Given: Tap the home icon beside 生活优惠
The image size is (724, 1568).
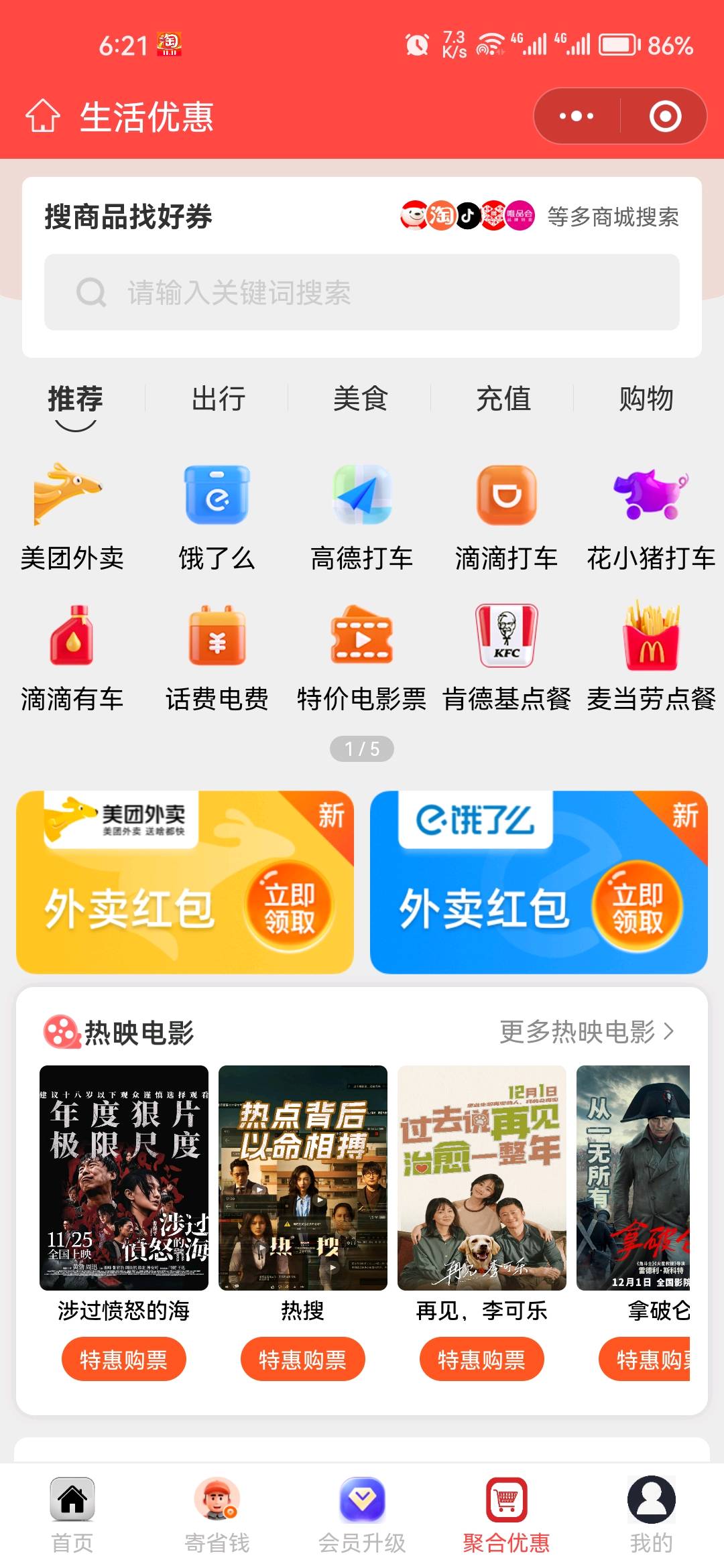Looking at the screenshot, I should click(43, 117).
